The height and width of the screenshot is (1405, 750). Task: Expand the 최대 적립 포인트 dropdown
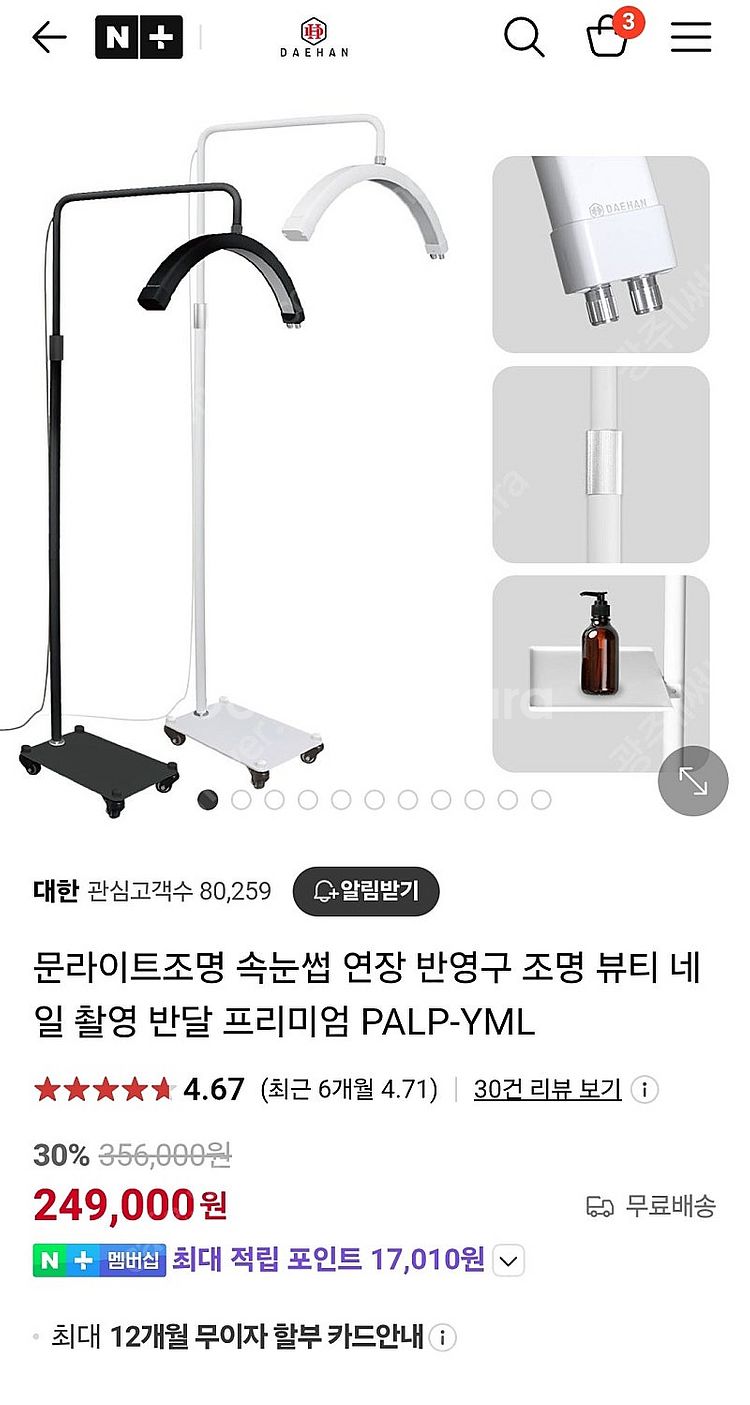click(x=510, y=1260)
